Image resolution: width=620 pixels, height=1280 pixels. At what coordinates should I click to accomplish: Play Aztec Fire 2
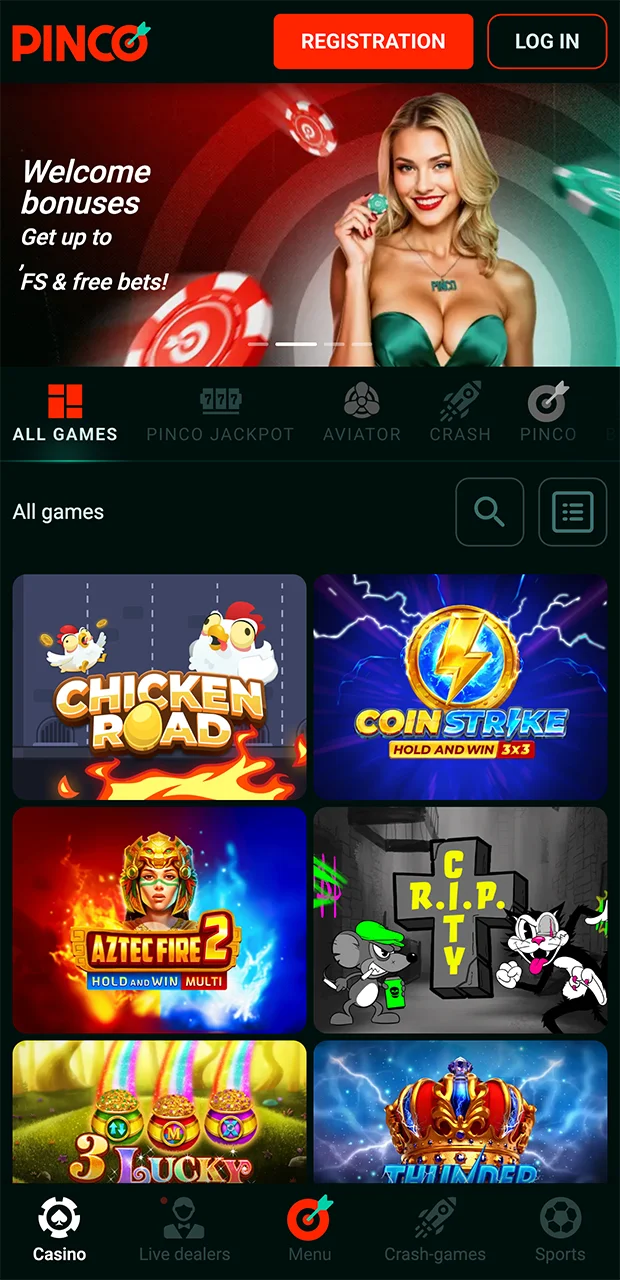tap(159, 920)
